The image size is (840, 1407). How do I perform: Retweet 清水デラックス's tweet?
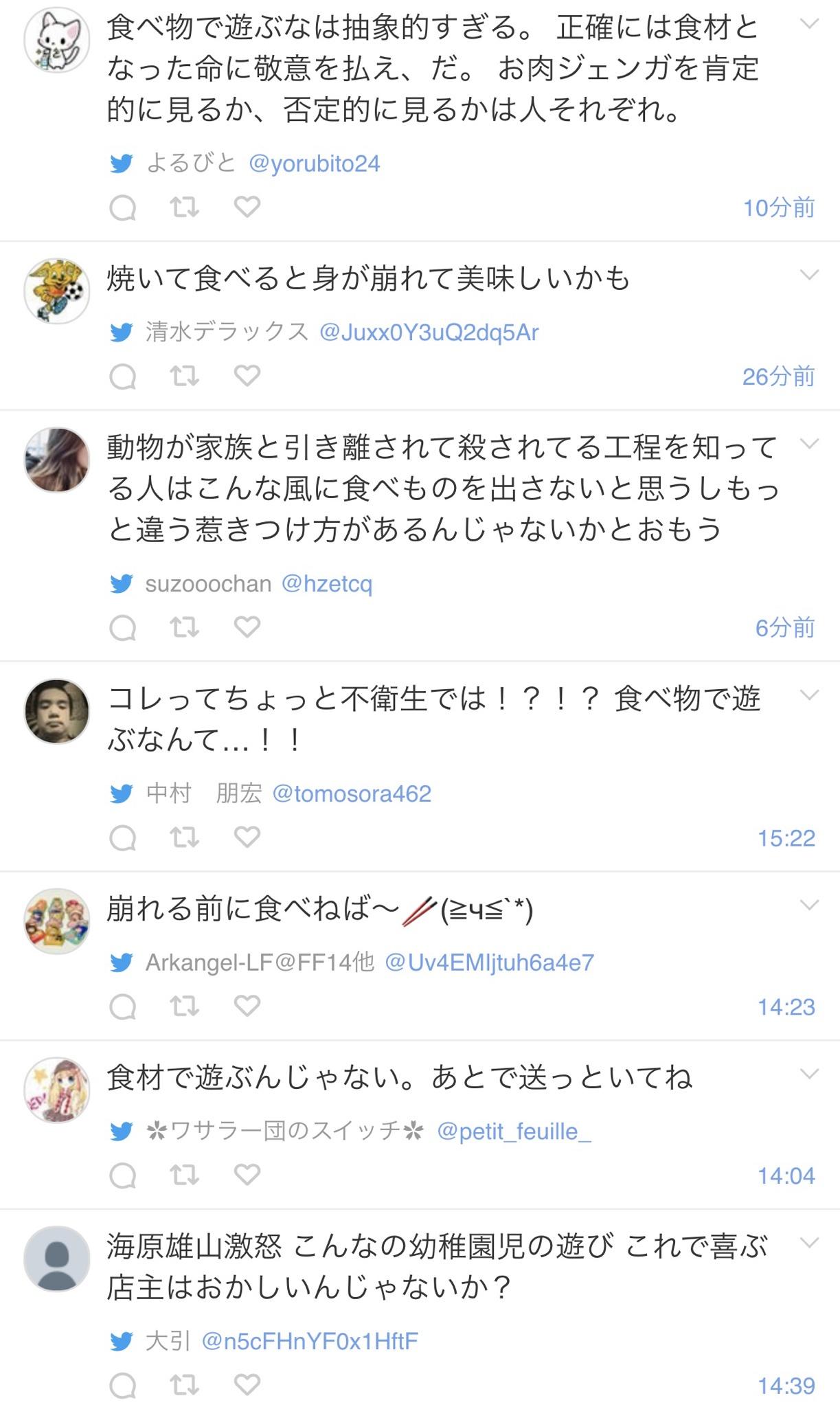coord(185,376)
